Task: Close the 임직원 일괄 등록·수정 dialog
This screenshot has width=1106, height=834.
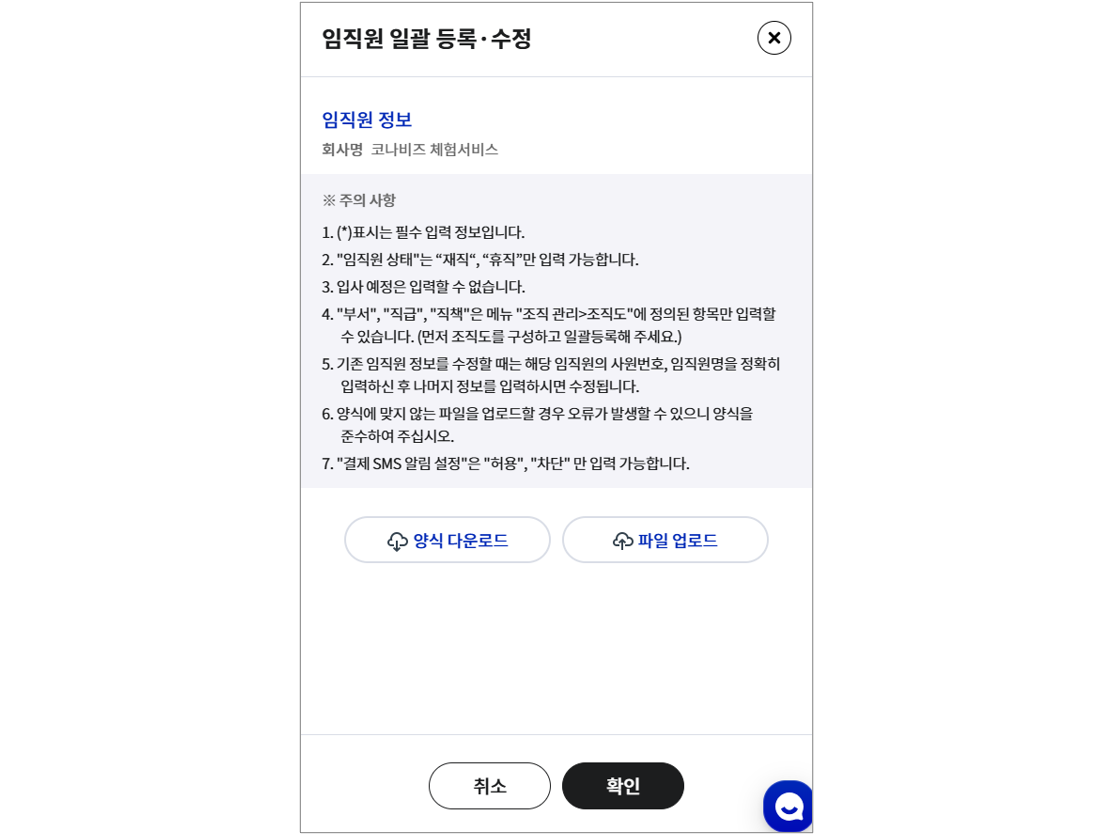Action: point(773,38)
